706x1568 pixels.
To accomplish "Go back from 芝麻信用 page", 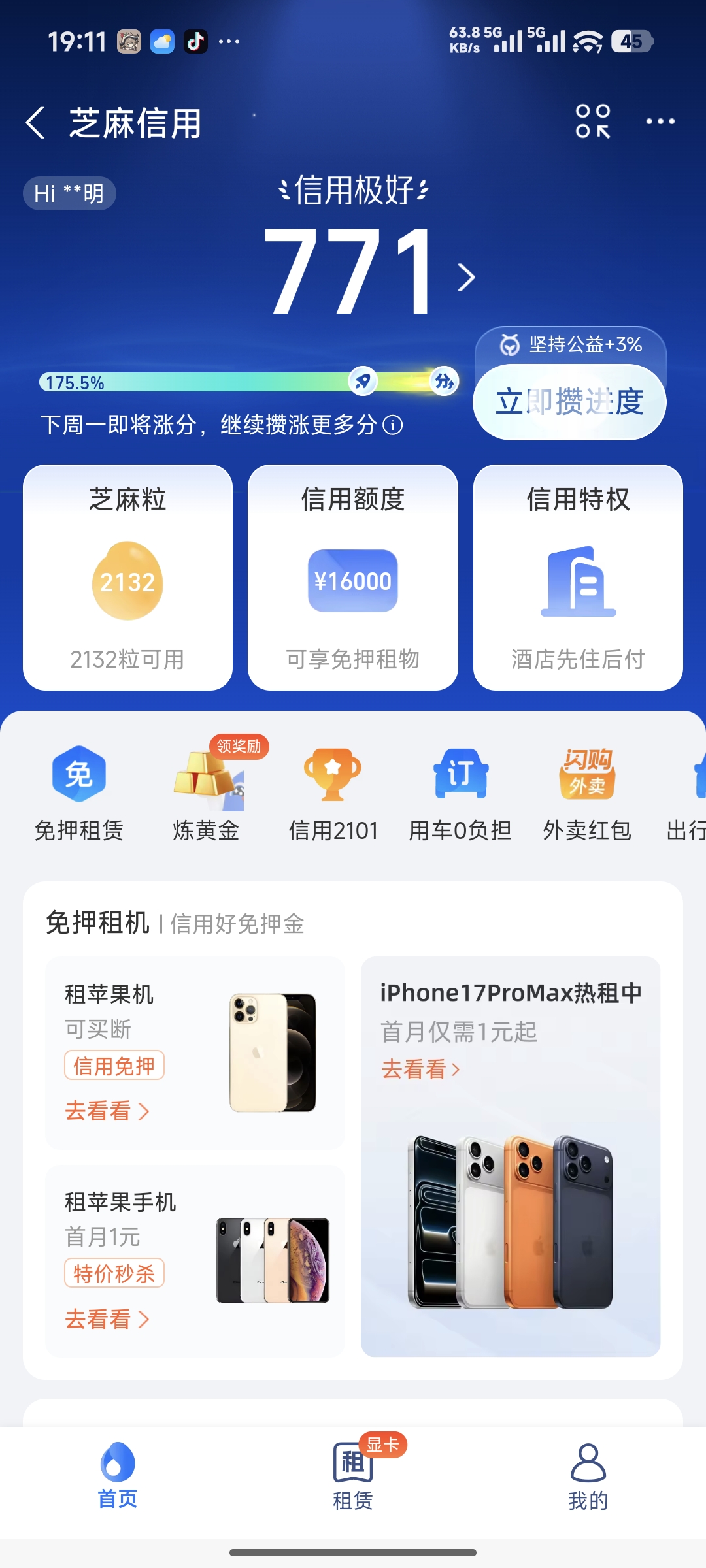I will [36, 123].
